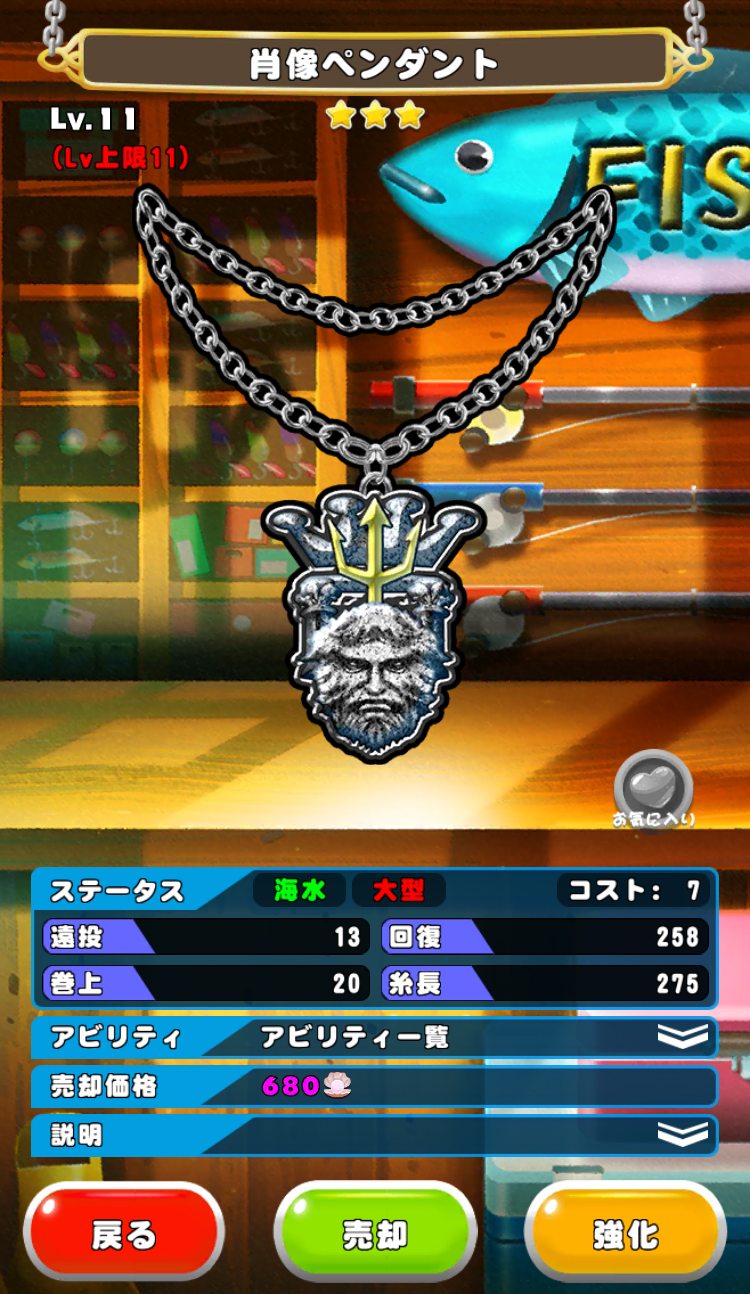The image size is (750, 1294).
Task: Expand the 説明 description section
Action: [x=682, y=1134]
